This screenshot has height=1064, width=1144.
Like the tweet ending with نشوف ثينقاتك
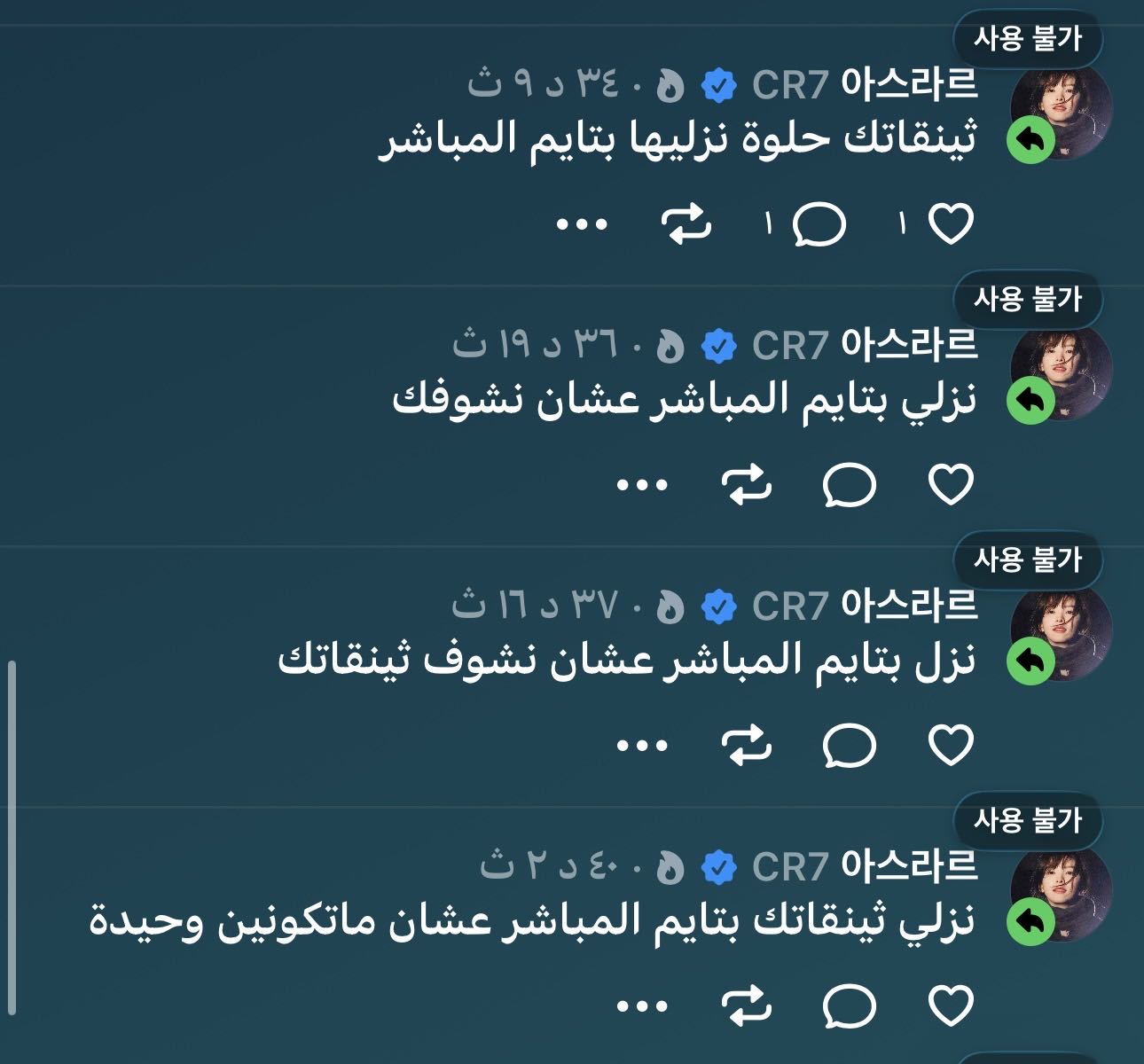point(951,746)
